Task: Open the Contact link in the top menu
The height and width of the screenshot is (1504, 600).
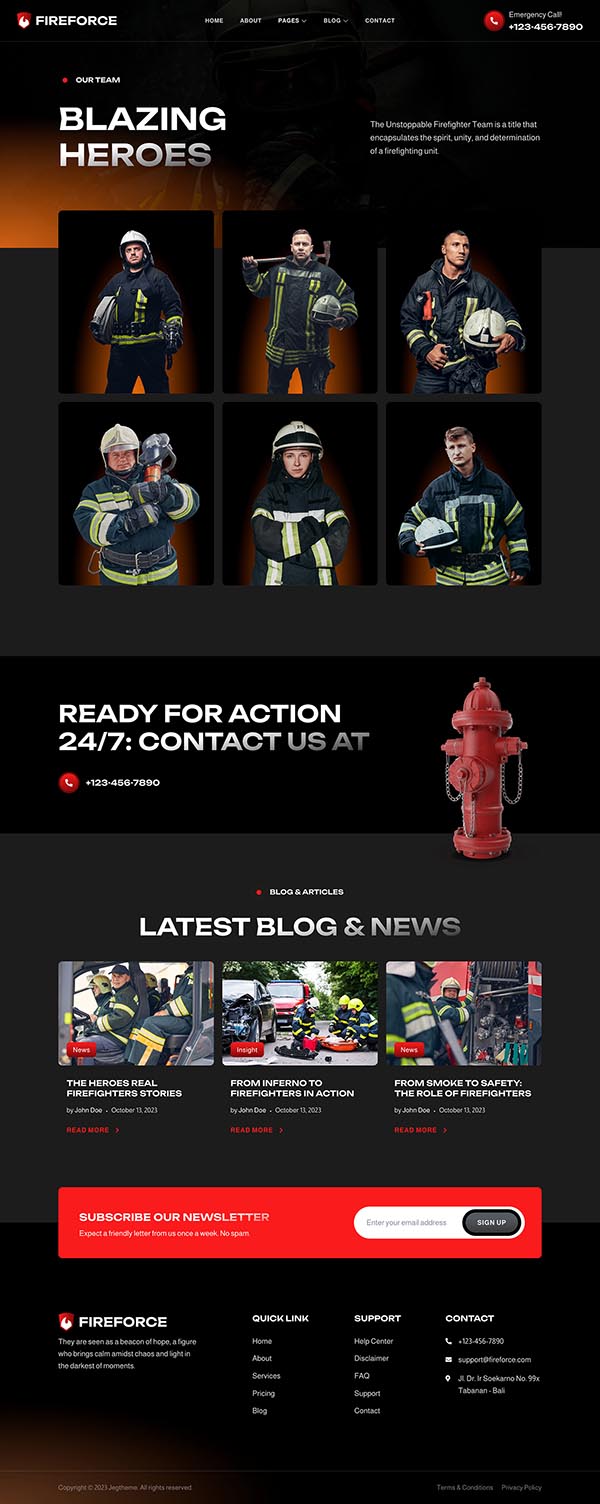Action: 380,21
